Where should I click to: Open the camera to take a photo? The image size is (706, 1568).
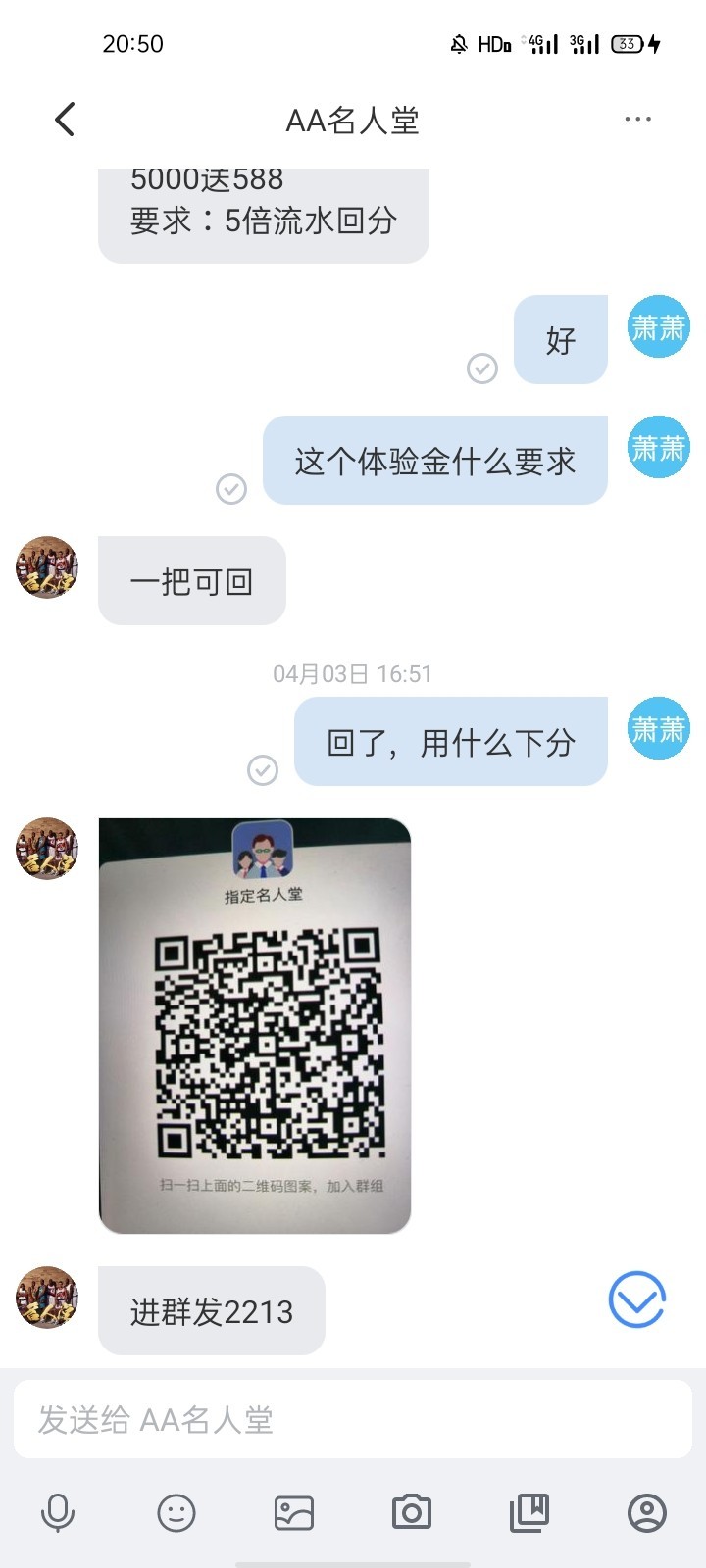coord(412,1513)
